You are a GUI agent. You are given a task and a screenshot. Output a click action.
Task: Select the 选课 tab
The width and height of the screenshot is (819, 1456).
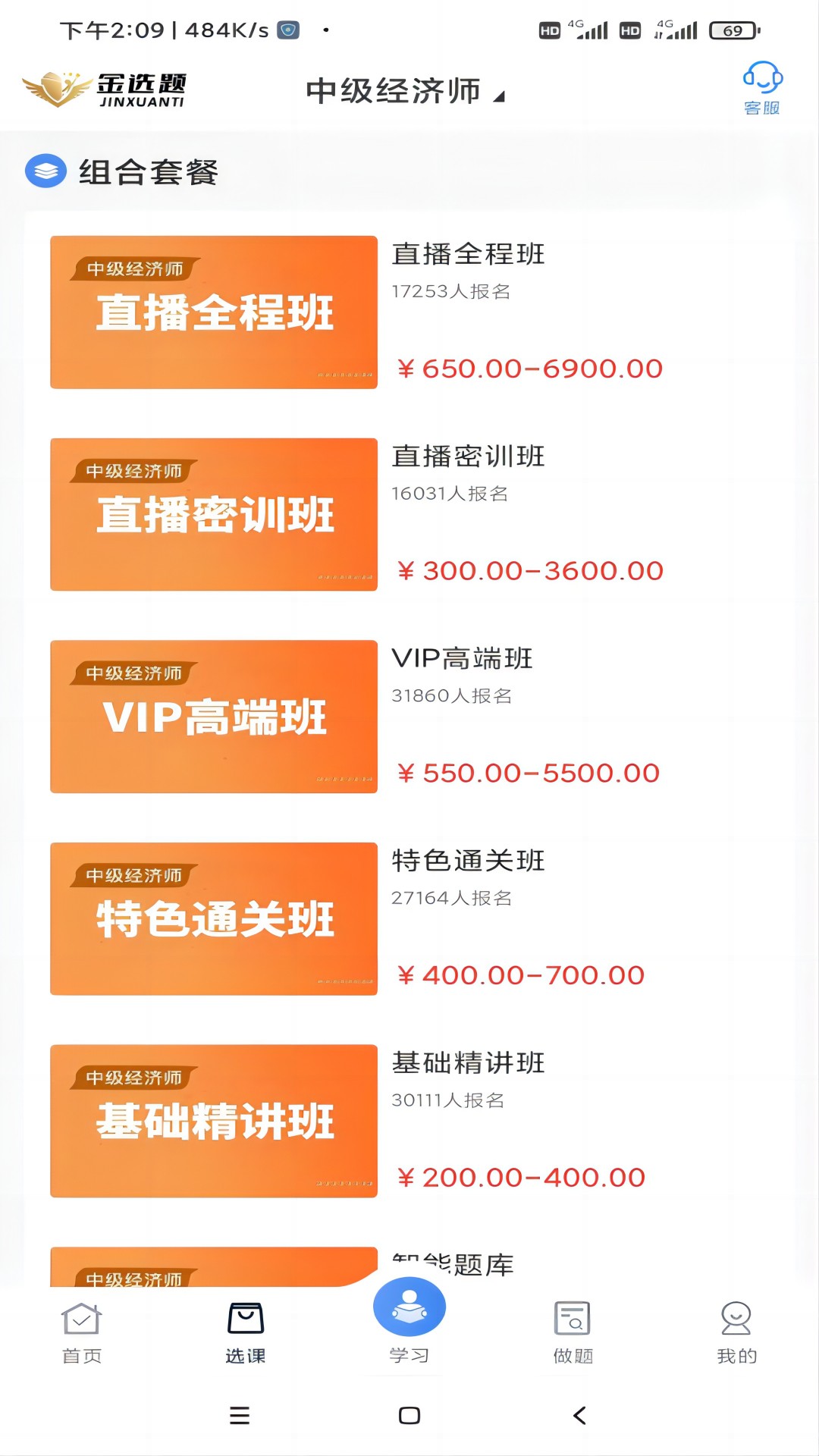coord(246,1333)
